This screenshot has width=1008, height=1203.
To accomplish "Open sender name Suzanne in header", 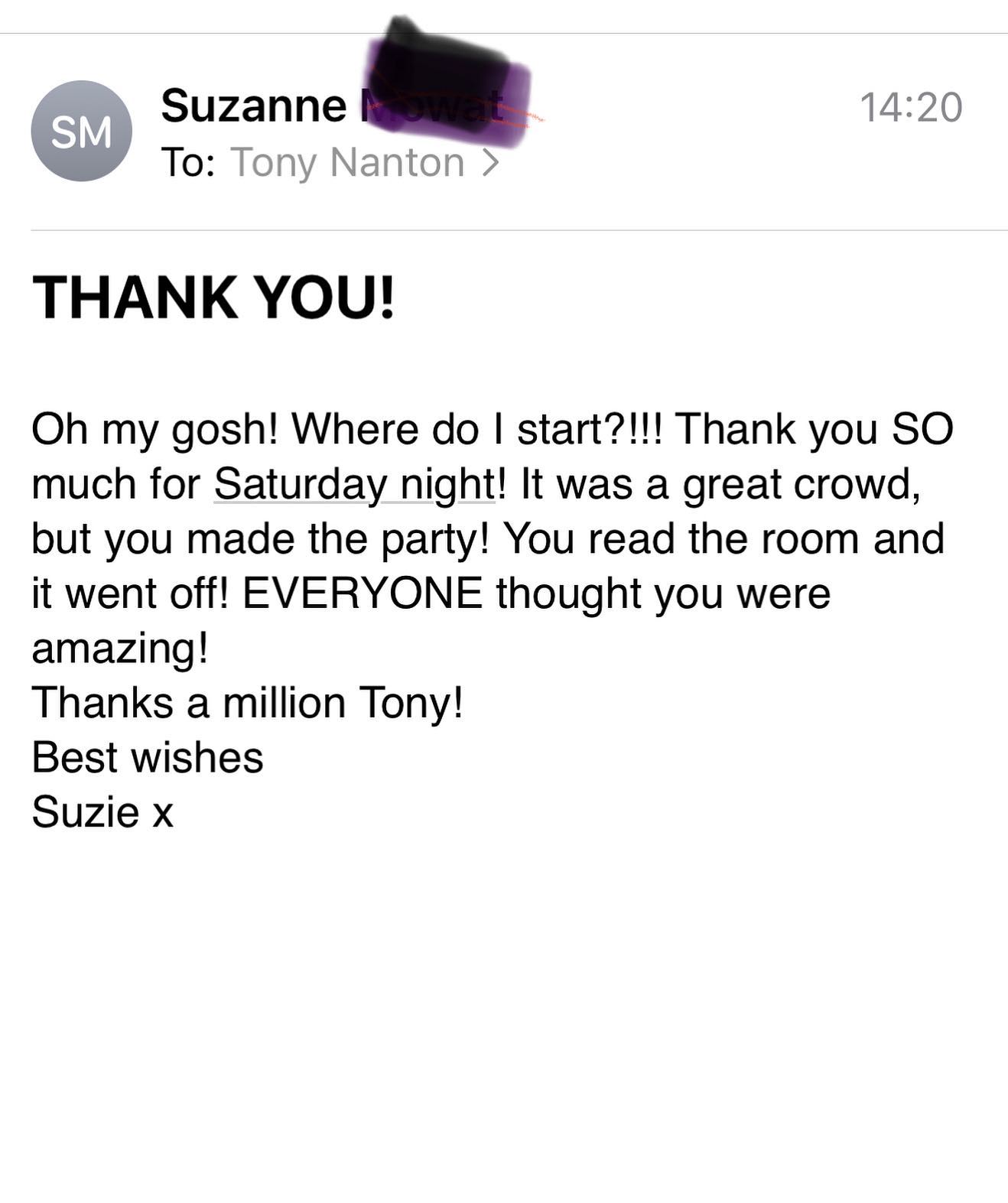I will (253, 106).
